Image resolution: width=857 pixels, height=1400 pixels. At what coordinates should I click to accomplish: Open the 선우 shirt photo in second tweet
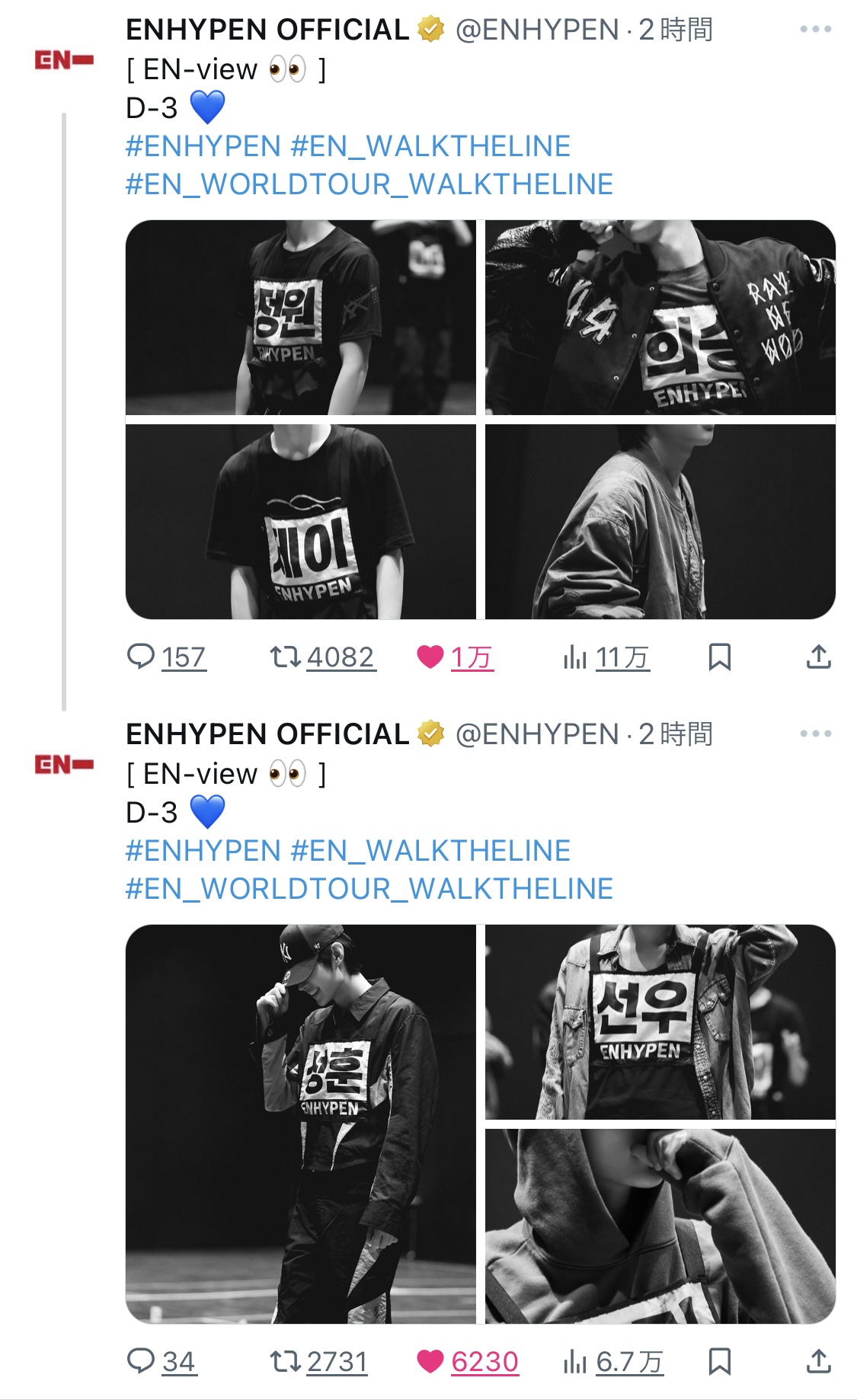660,1022
